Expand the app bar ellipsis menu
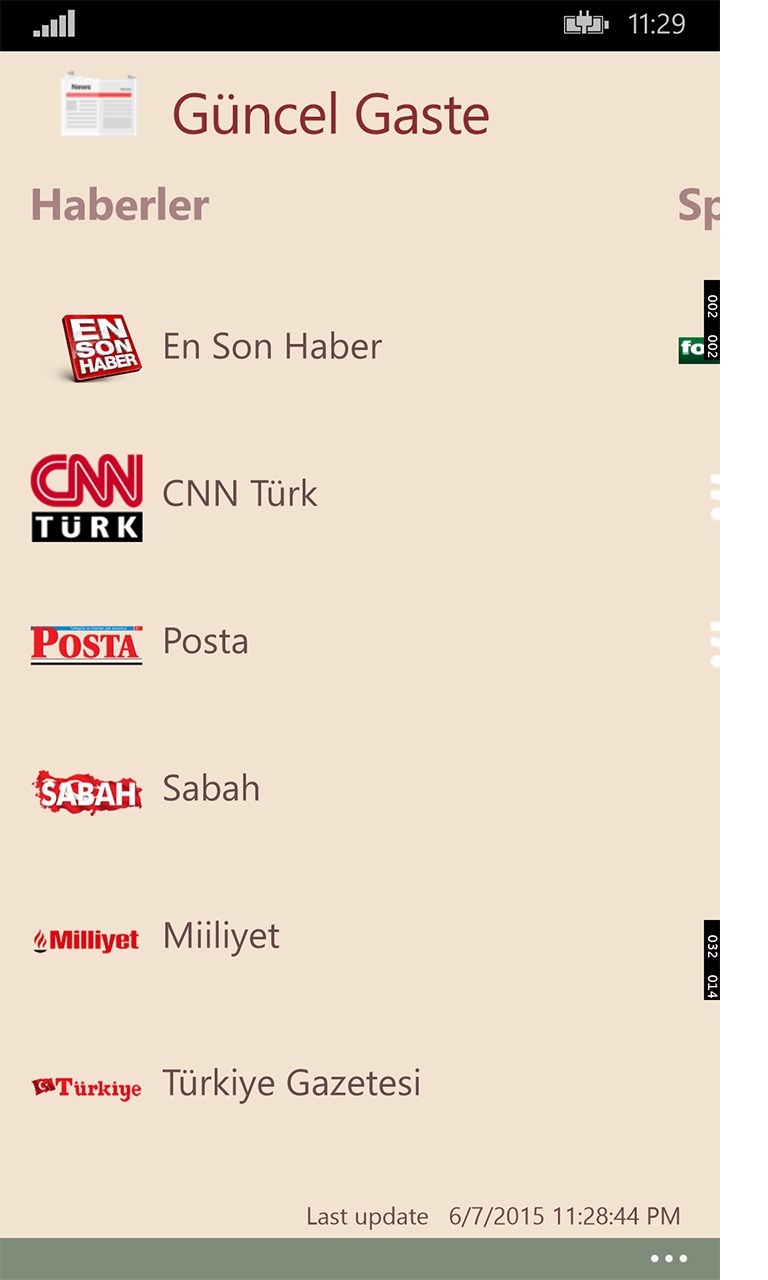The width and height of the screenshot is (768, 1280). pos(668,1259)
